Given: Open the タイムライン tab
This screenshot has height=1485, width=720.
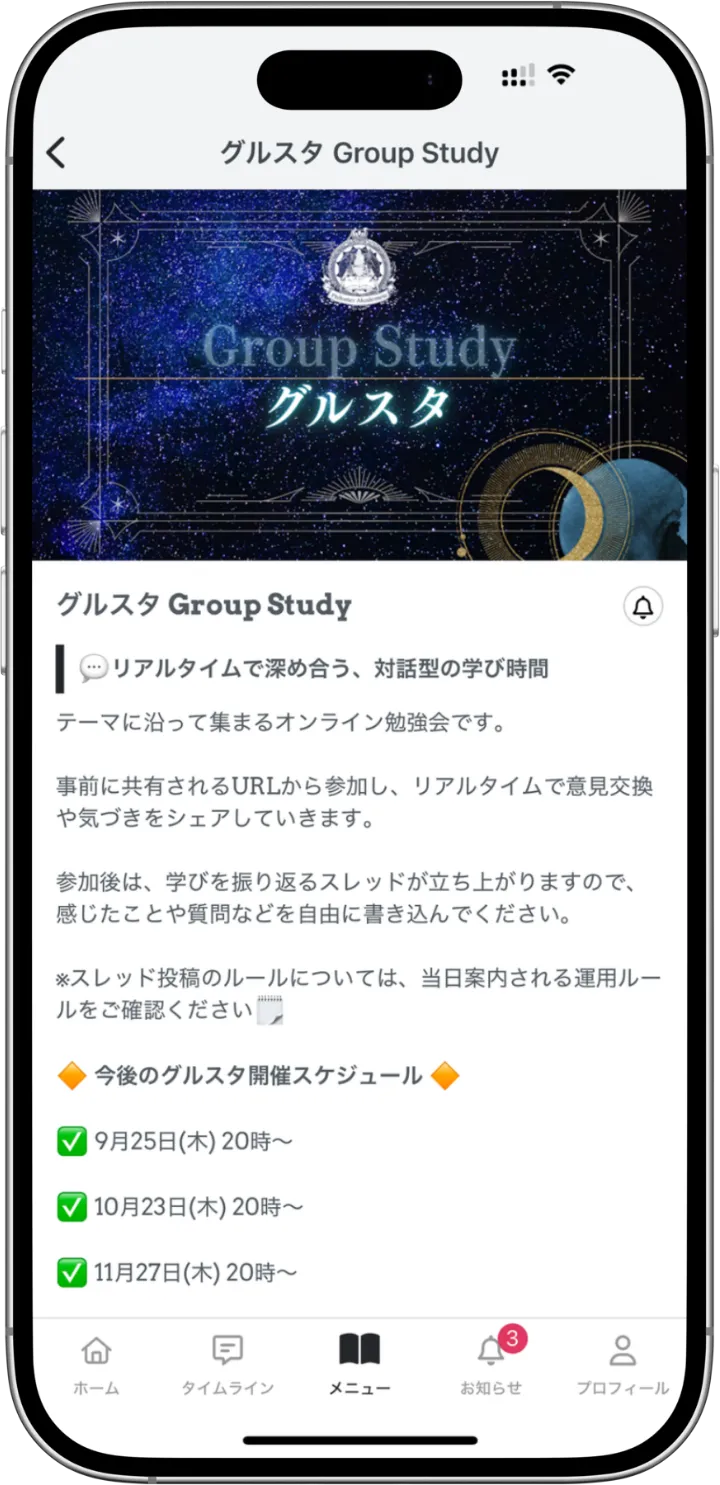Looking at the screenshot, I should (228, 1364).
